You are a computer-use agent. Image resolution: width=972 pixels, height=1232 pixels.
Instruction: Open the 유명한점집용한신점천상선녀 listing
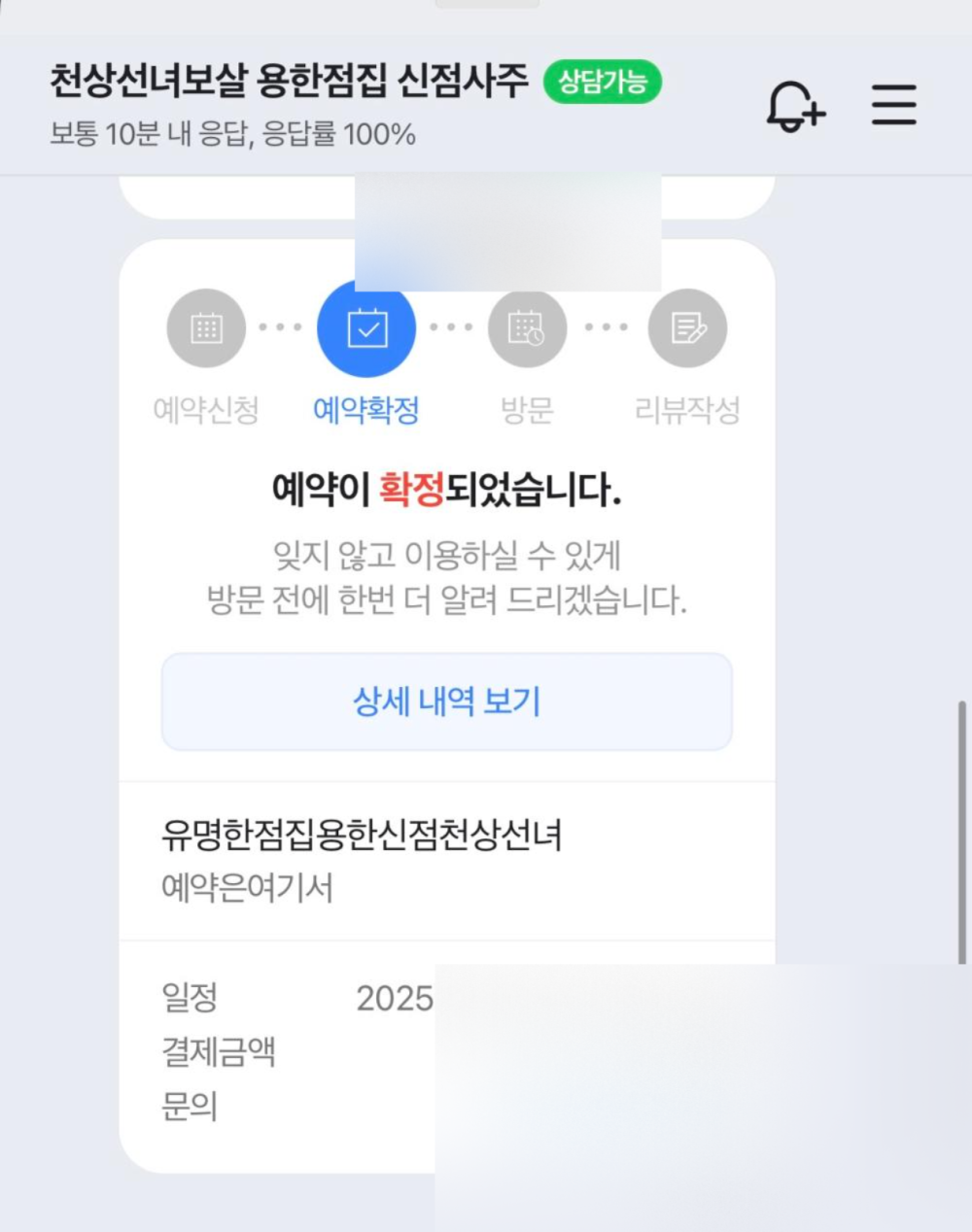click(x=362, y=836)
